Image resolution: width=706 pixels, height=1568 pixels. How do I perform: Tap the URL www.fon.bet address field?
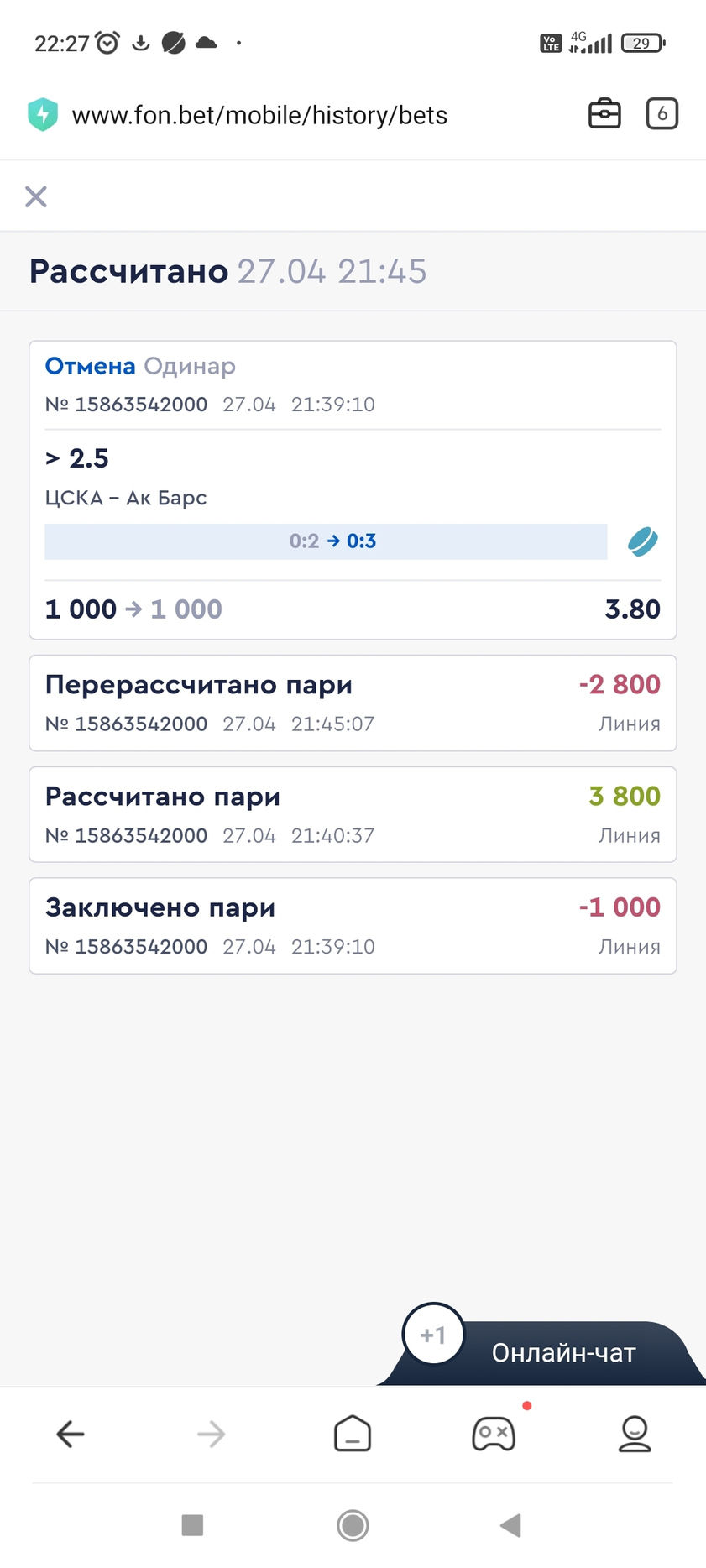[x=259, y=115]
